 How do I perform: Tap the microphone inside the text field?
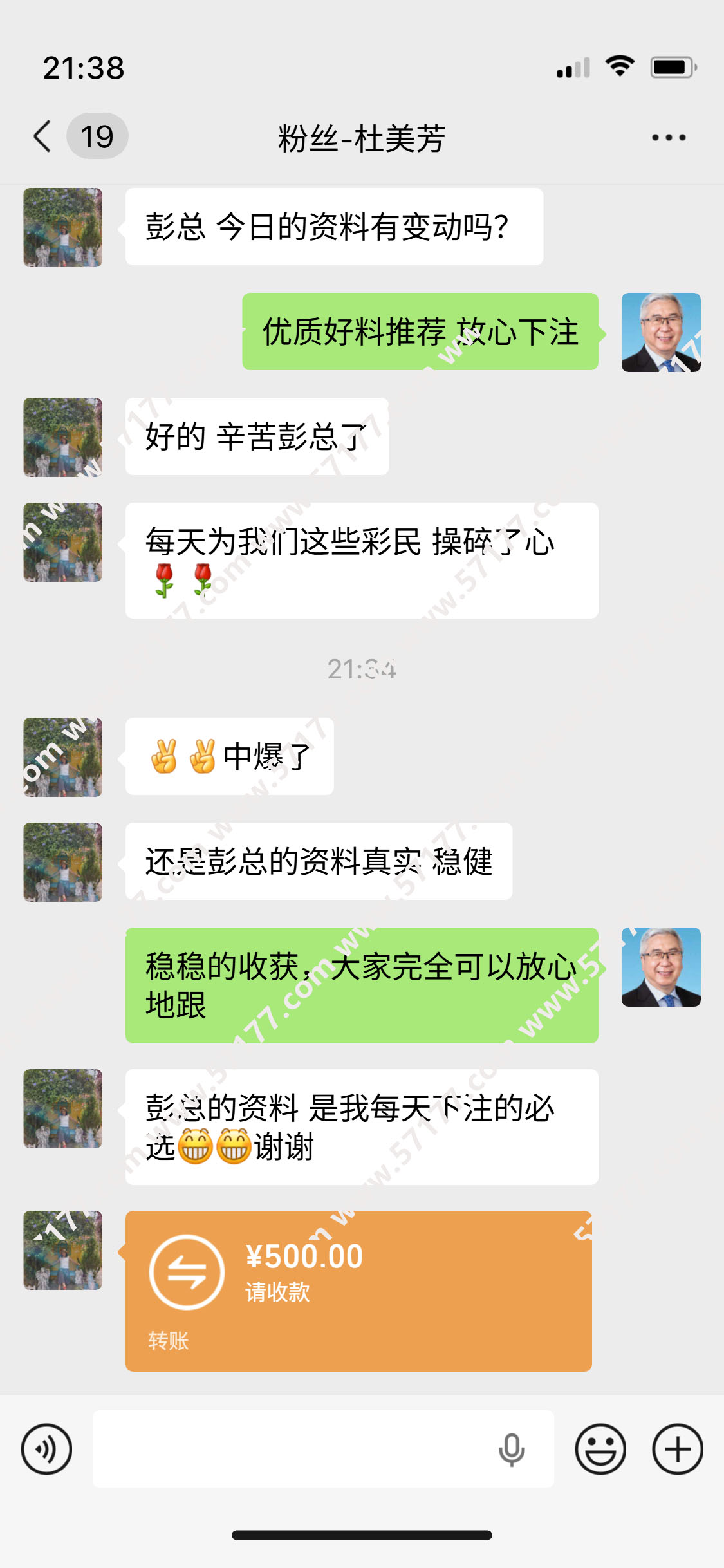pyautogui.click(x=512, y=1450)
